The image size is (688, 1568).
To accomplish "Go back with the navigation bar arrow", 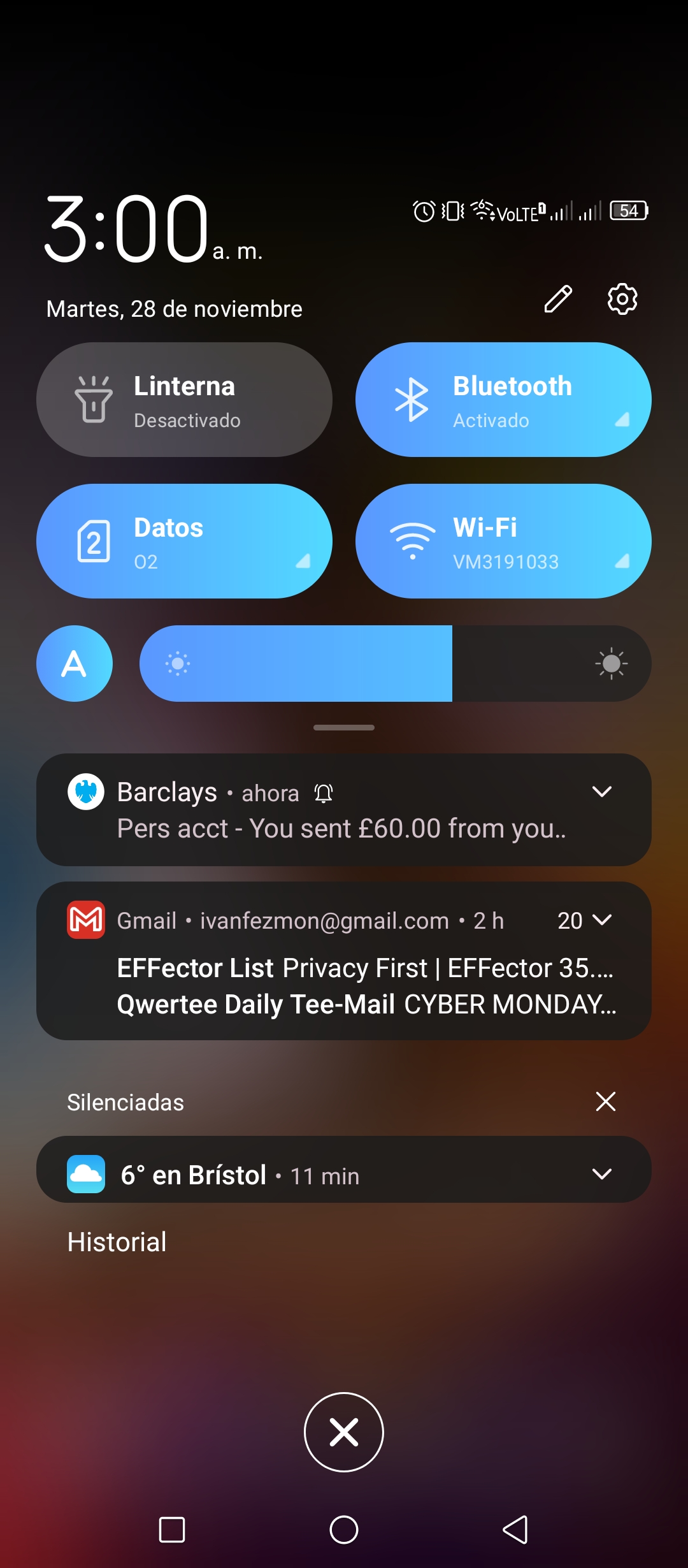I will tap(515, 1530).
